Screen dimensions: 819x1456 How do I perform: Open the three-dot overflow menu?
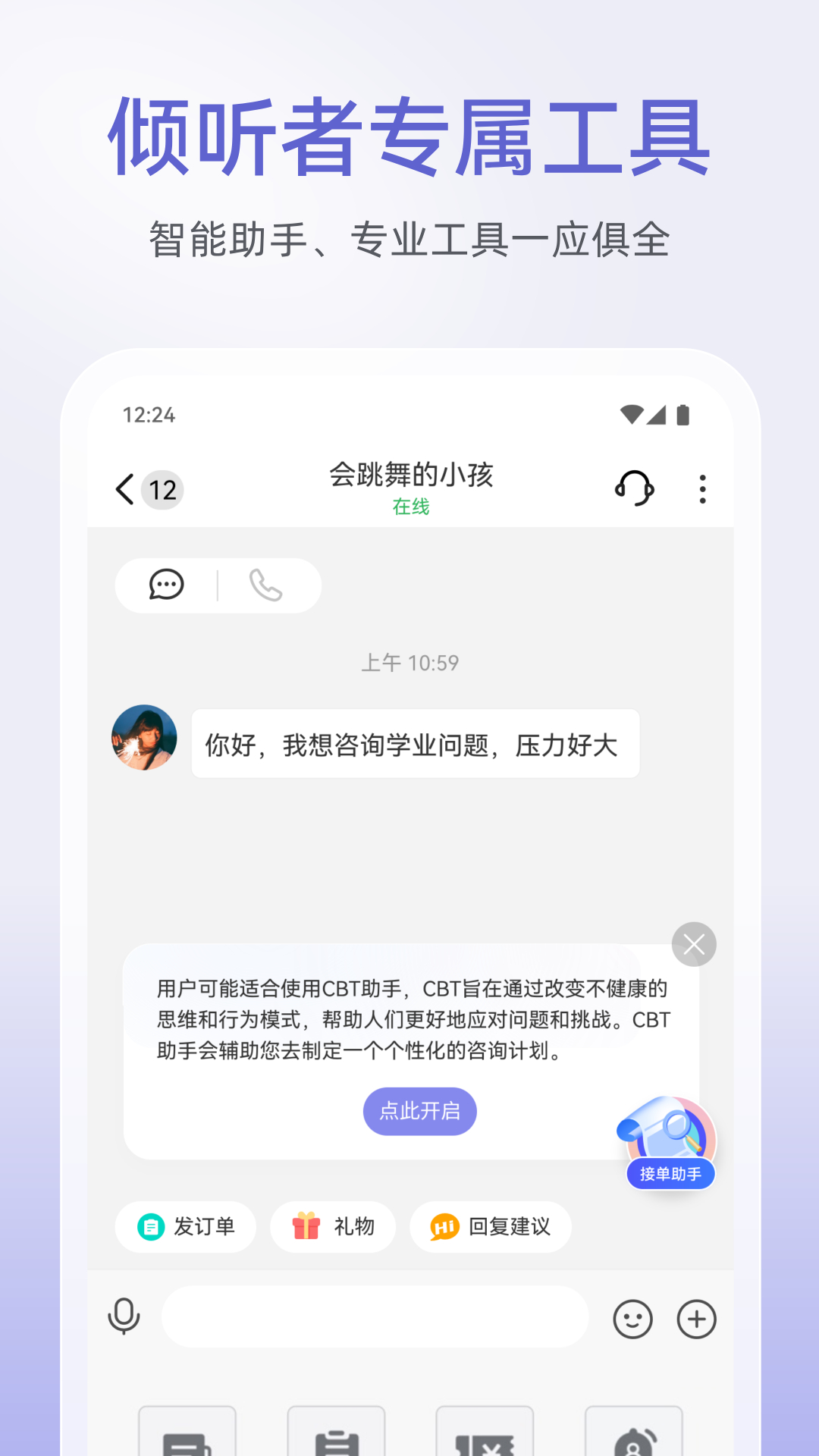click(x=702, y=489)
